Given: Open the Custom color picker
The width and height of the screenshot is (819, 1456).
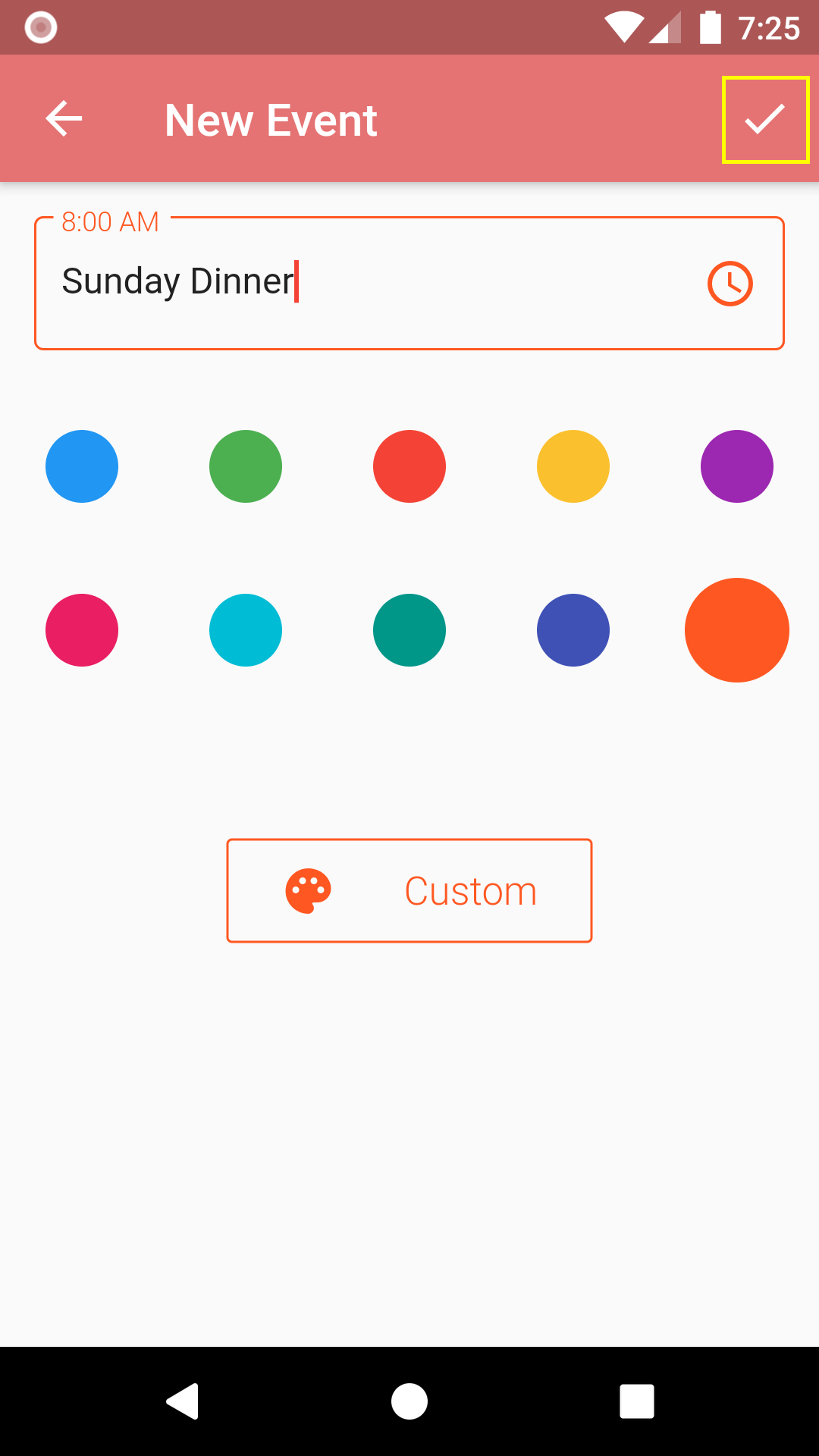Looking at the screenshot, I should (x=409, y=891).
